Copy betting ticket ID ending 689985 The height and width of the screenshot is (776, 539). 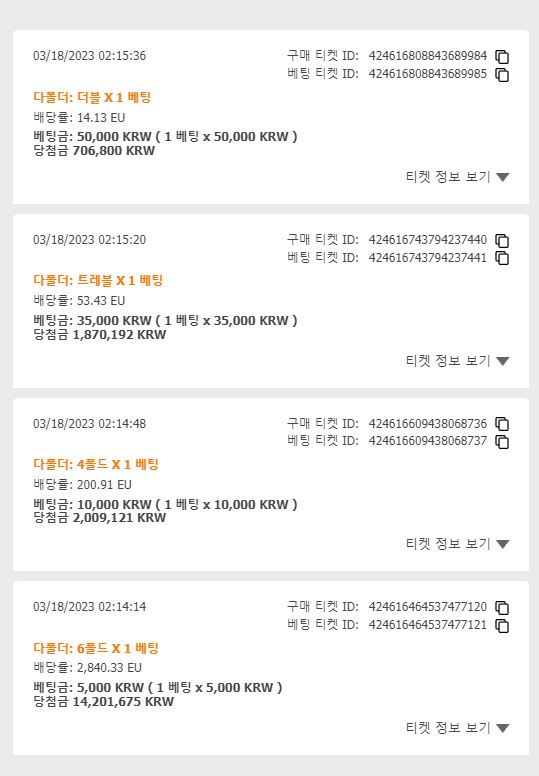click(x=502, y=75)
